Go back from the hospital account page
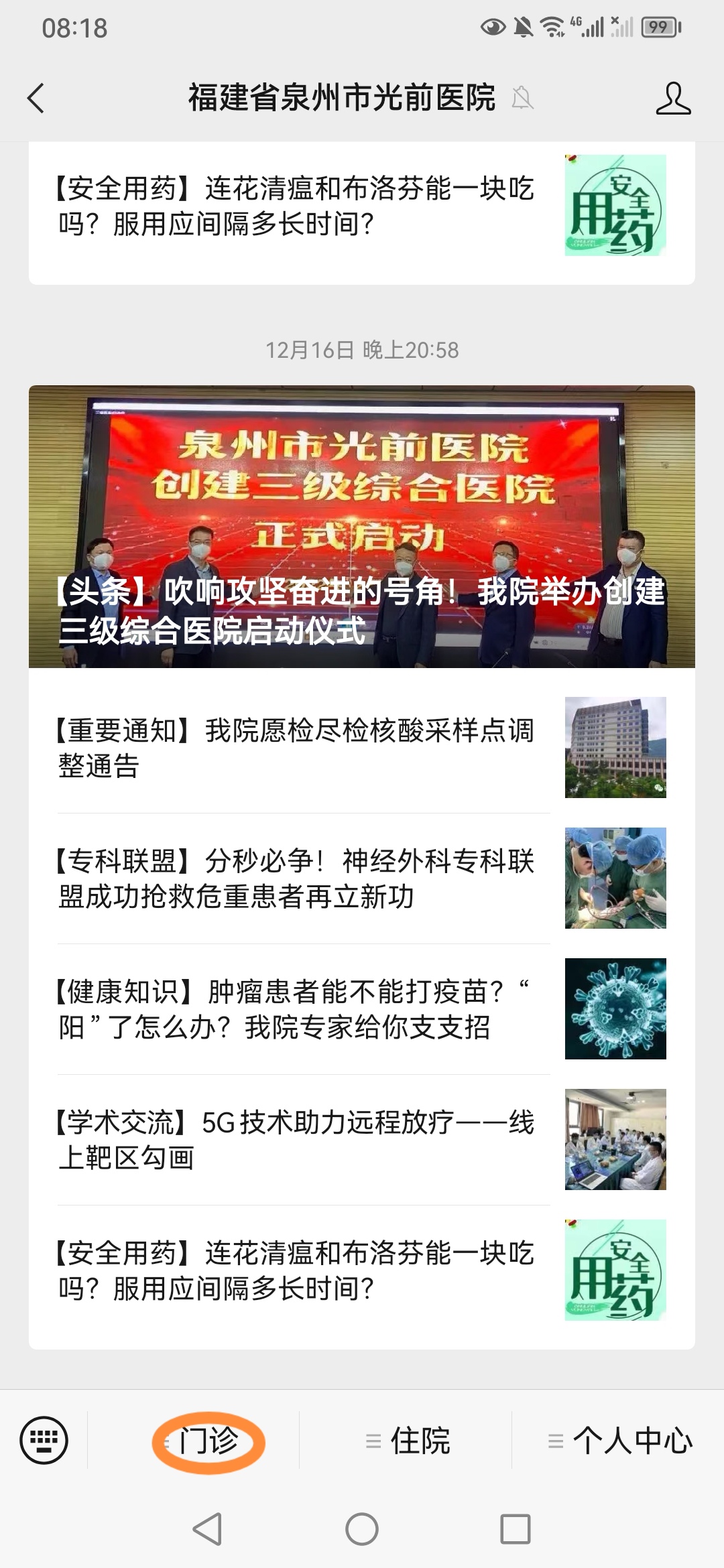The image size is (724, 1568). click(36, 99)
